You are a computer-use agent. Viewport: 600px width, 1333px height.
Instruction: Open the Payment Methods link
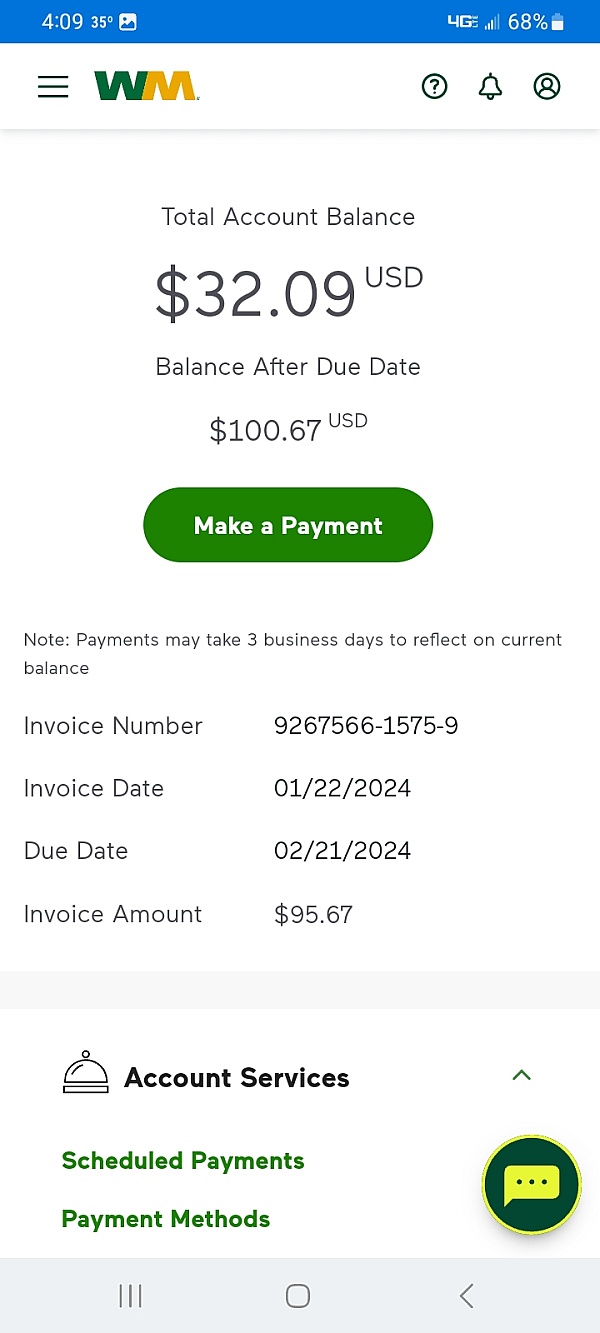[x=166, y=1219]
